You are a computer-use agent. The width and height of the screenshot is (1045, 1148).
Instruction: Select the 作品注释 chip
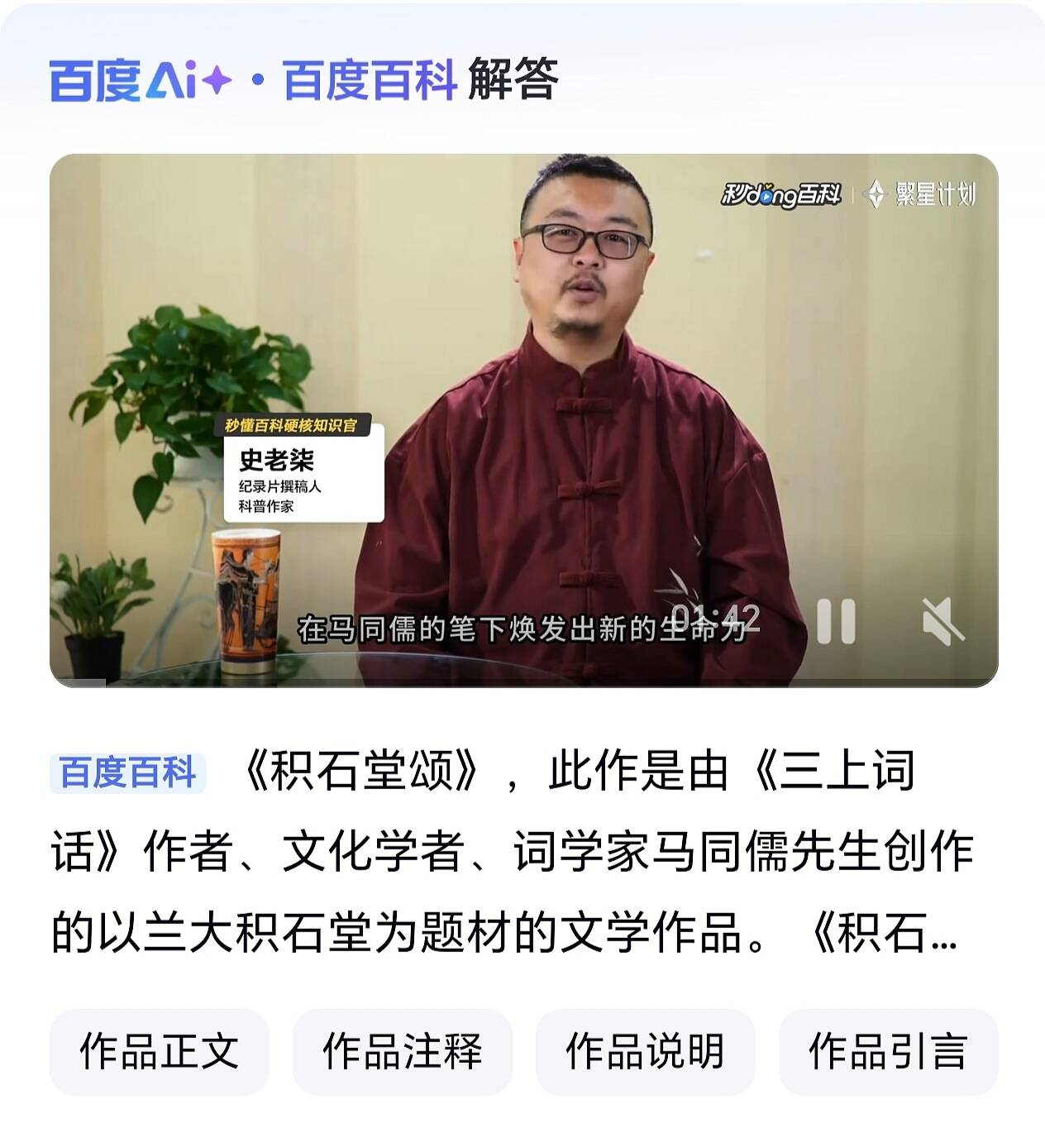pos(402,1051)
